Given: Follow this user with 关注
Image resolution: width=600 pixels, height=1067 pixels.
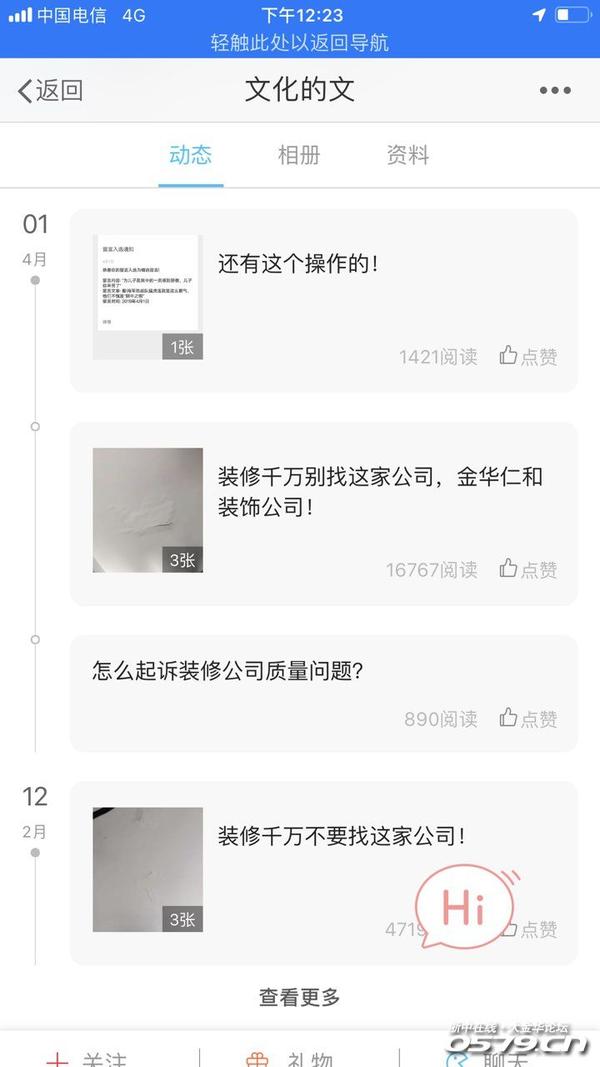Looking at the screenshot, I should [x=90, y=1057].
